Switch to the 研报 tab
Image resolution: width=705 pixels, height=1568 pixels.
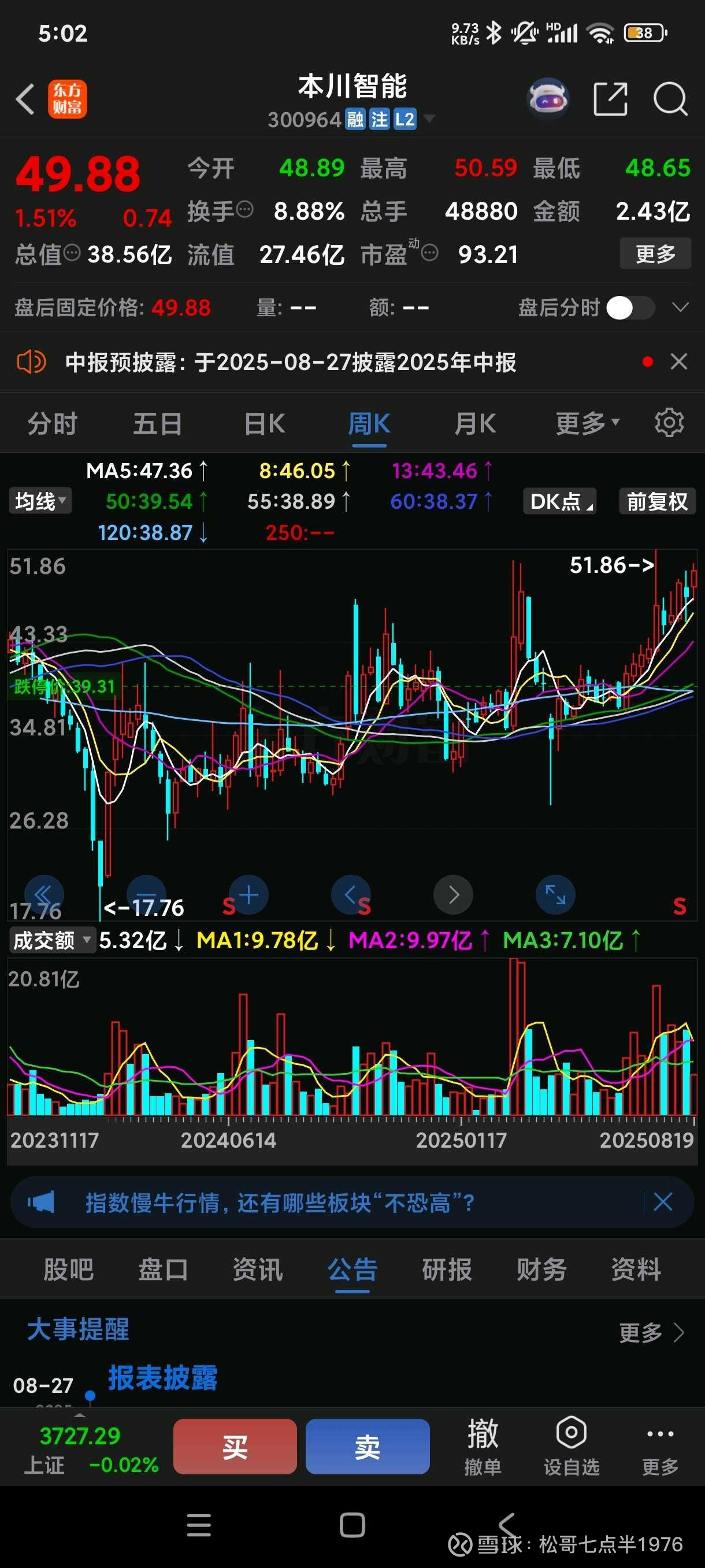(447, 1270)
